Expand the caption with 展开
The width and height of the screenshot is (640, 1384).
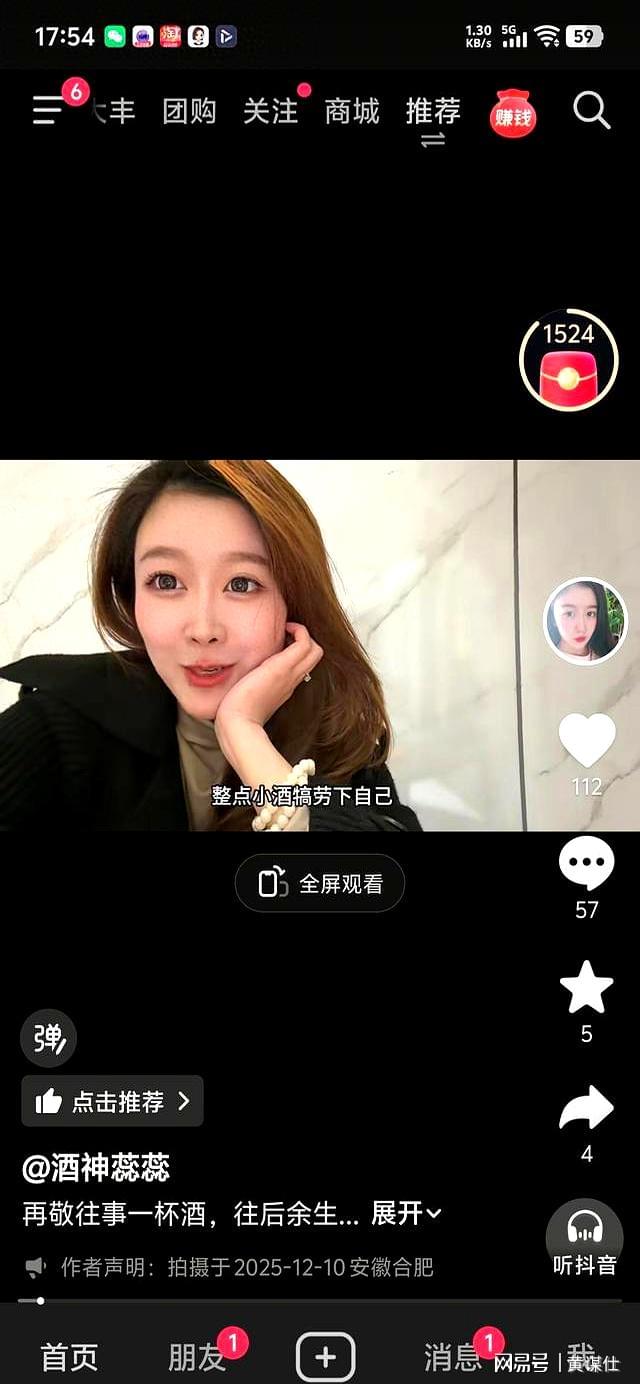click(x=406, y=1214)
